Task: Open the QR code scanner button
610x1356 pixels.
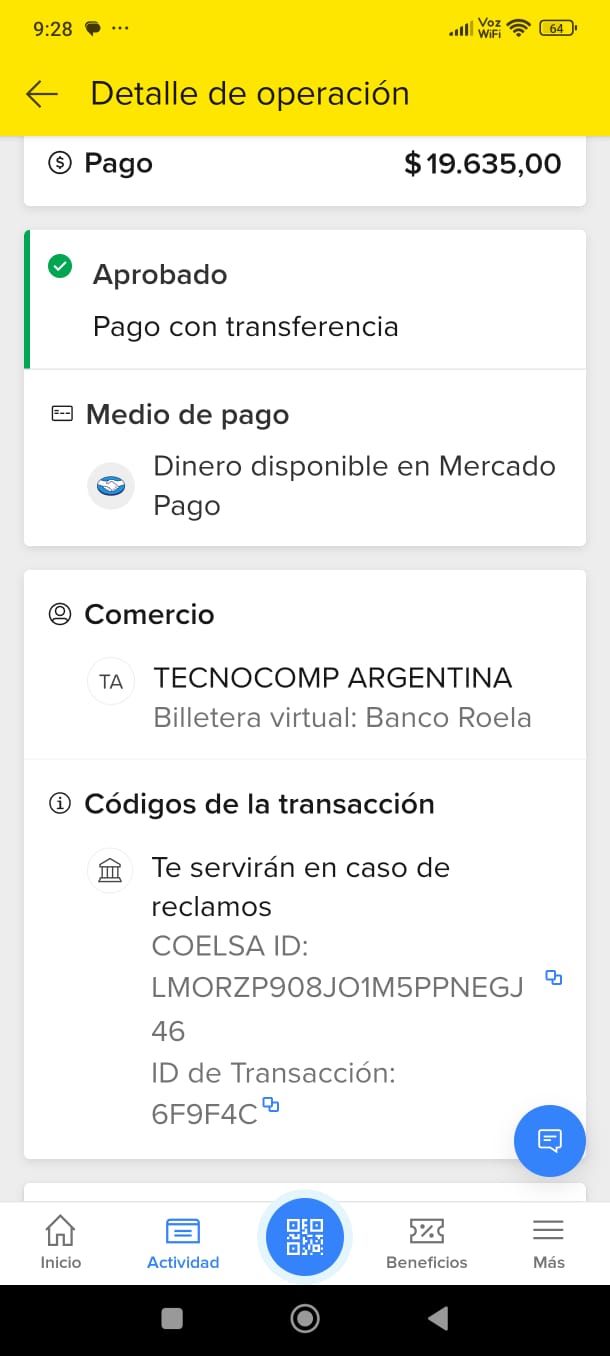Action: pyautogui.click(x=305, y=1237)
